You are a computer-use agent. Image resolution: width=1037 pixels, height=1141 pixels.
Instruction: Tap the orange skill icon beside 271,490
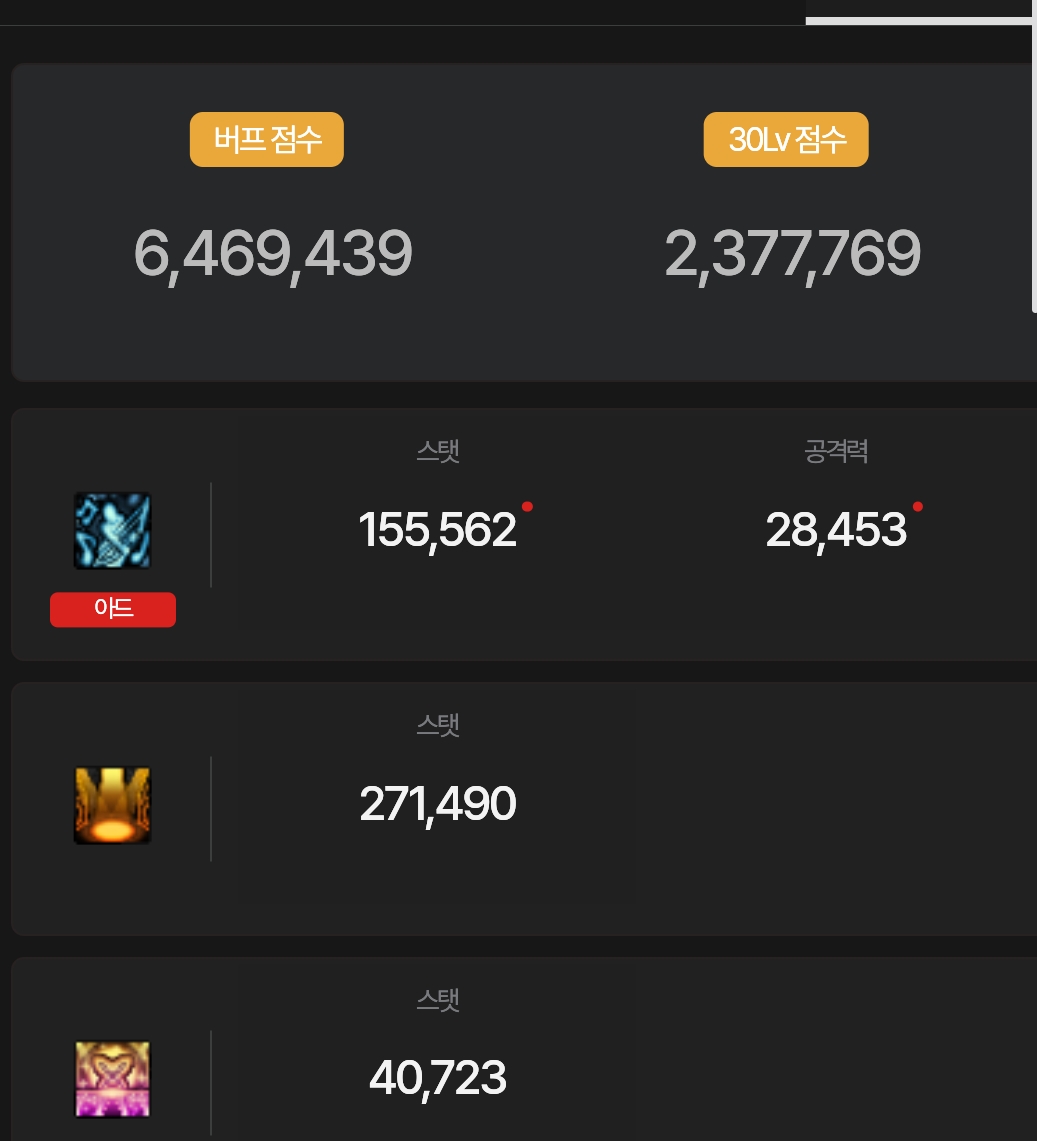(112, 805)
